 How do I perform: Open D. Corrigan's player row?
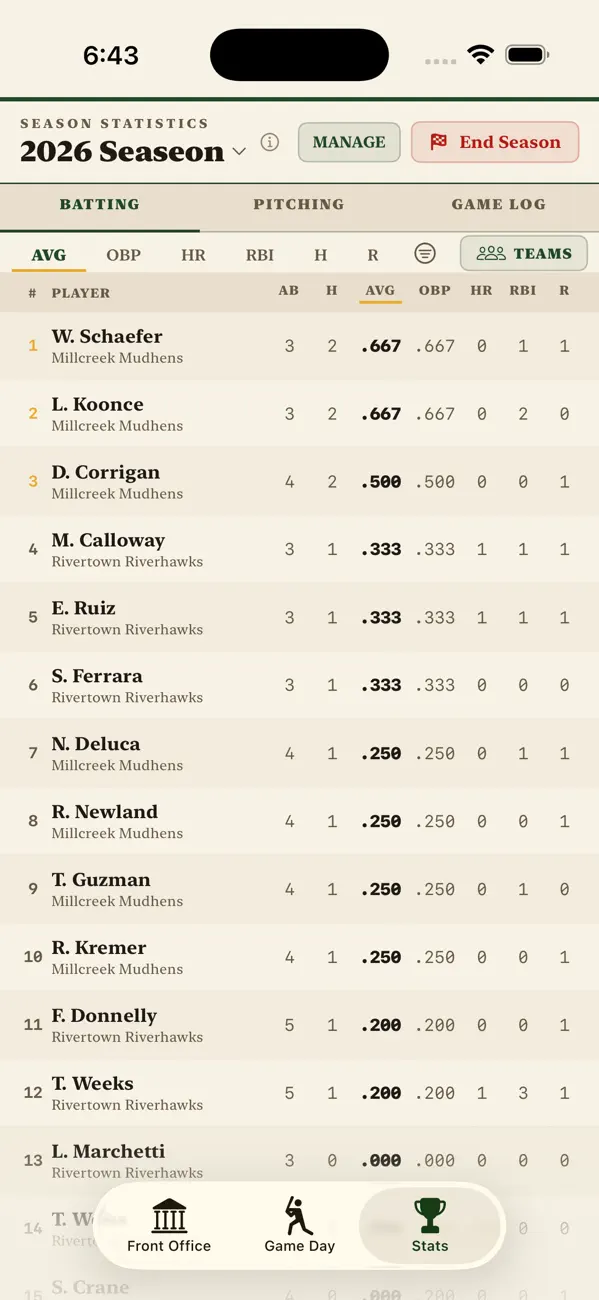pos(299,482)
